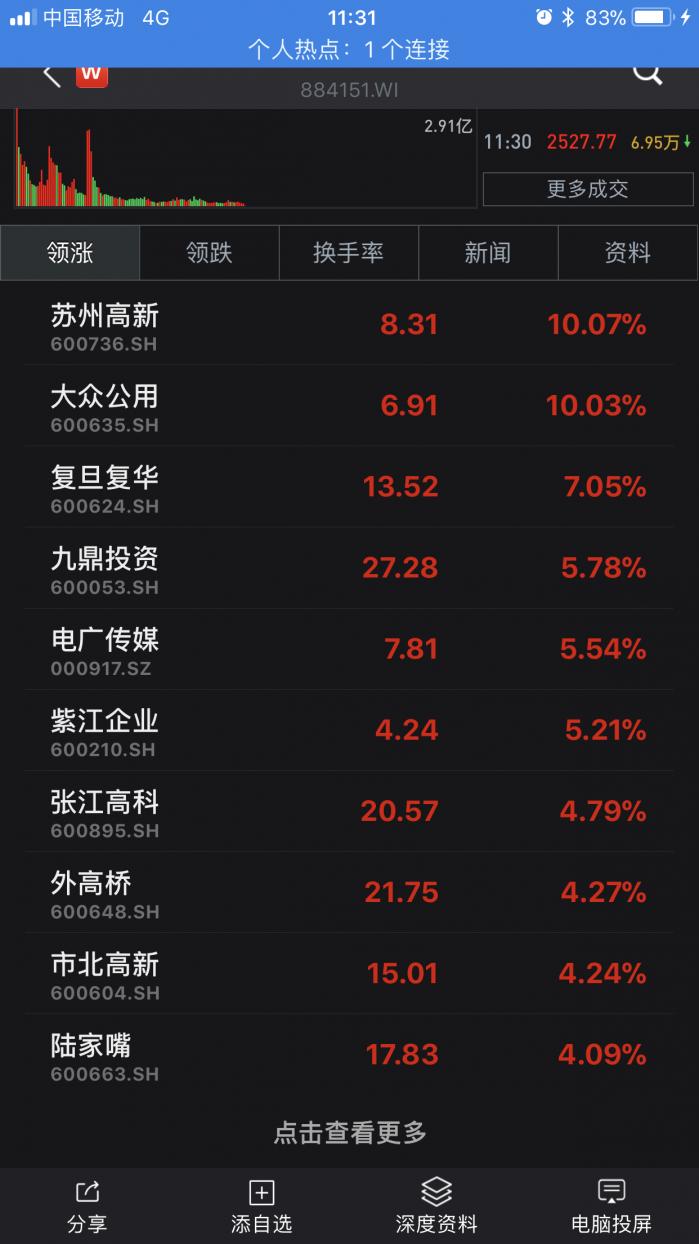
Task: Open 陆家嘴 stock row
Action: tap(349, 1055)
